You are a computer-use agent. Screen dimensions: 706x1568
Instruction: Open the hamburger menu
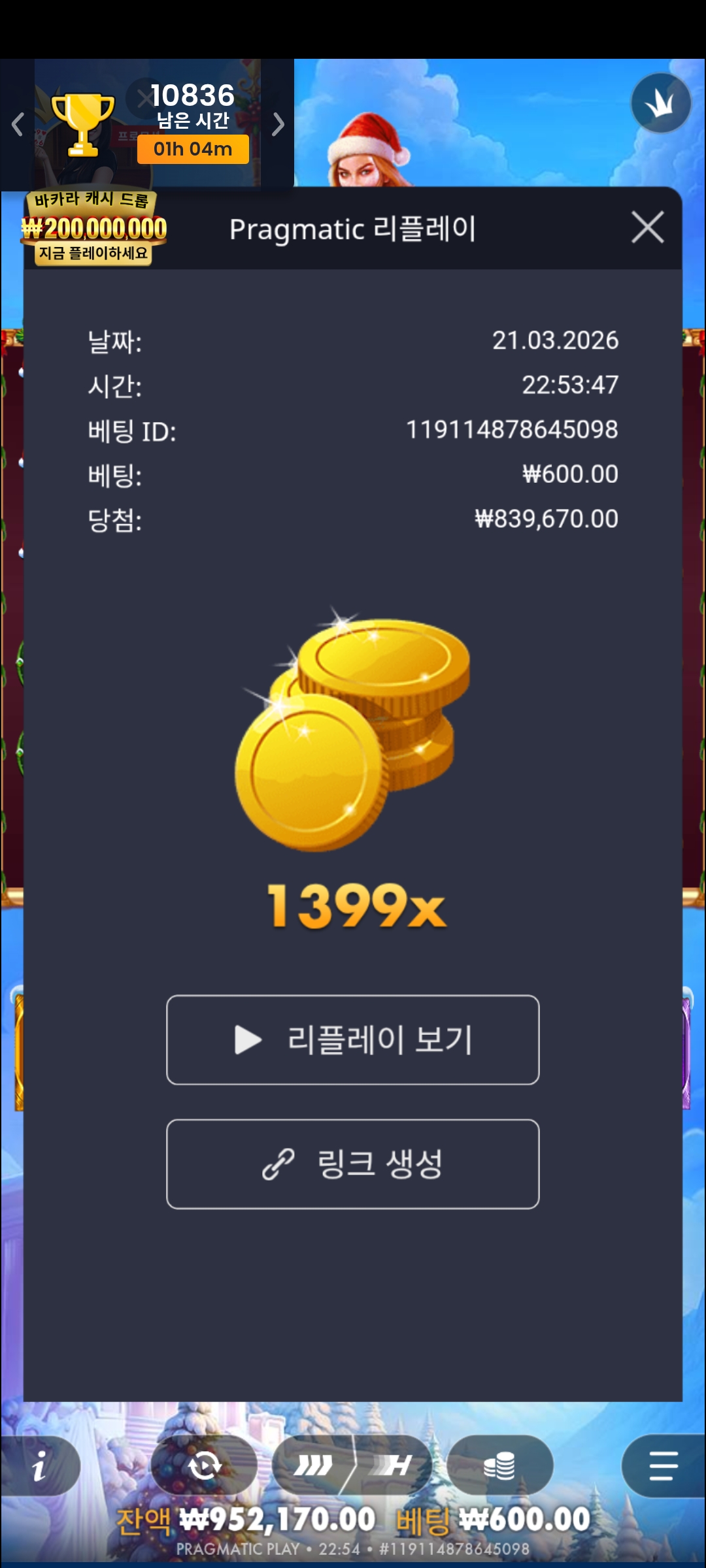(x=663, y=1465)
